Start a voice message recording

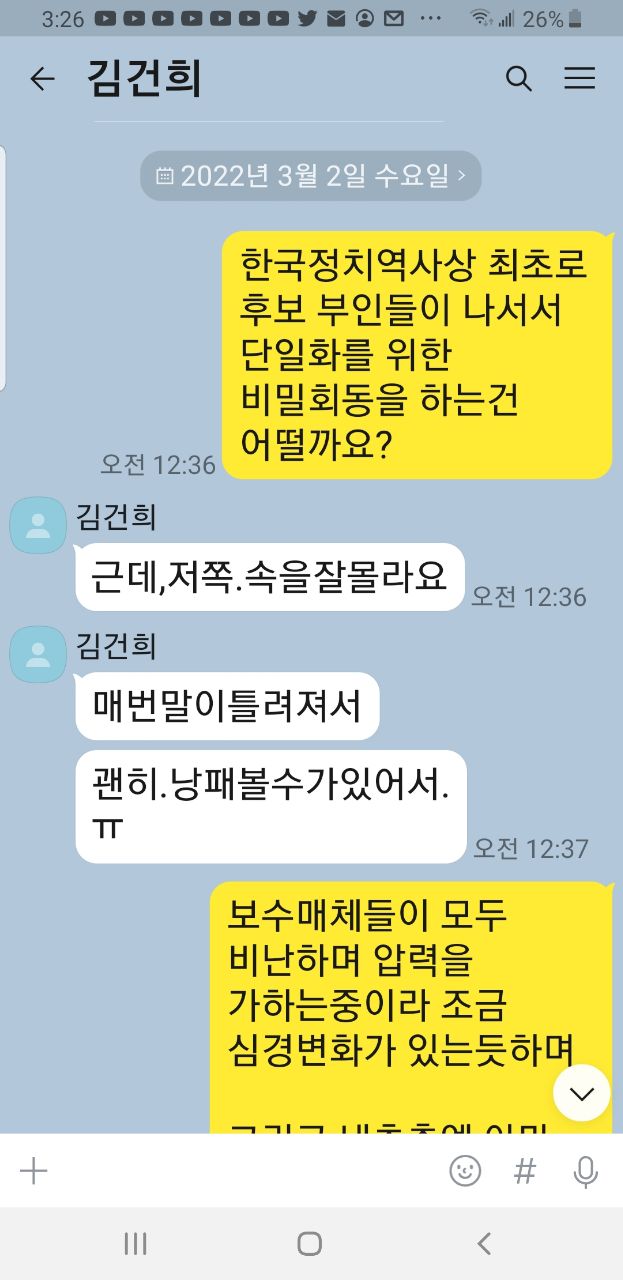point(585,1170)
